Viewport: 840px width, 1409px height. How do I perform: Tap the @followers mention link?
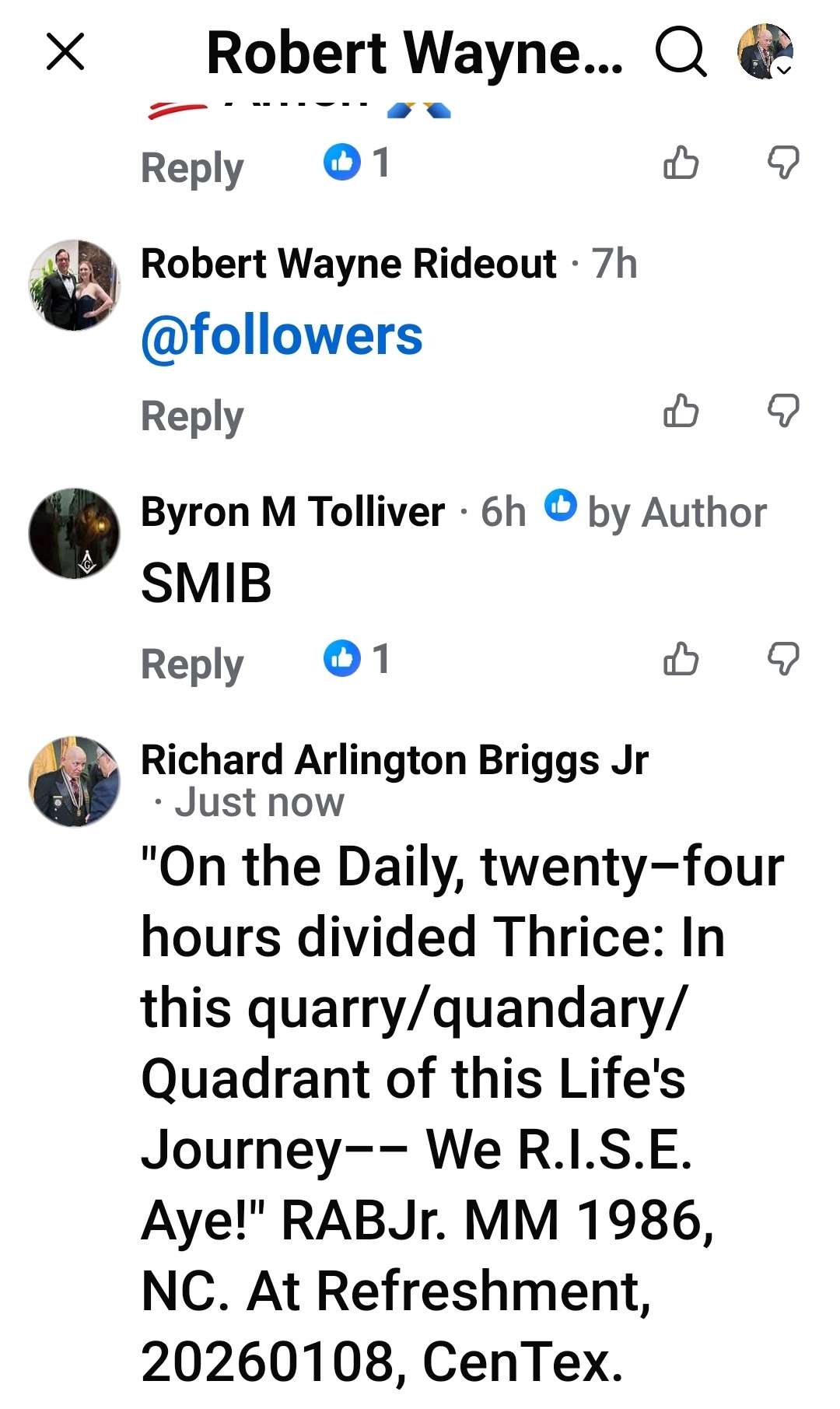(x=282, y=336)
